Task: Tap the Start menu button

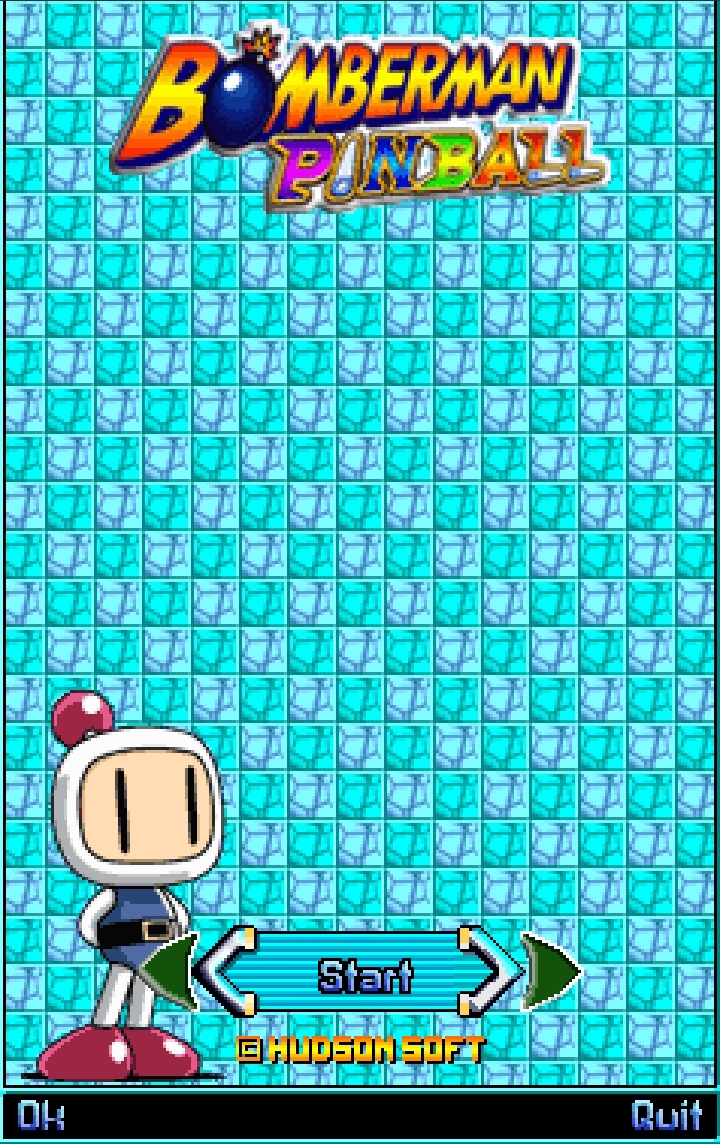Action: [x=362, y=973]
